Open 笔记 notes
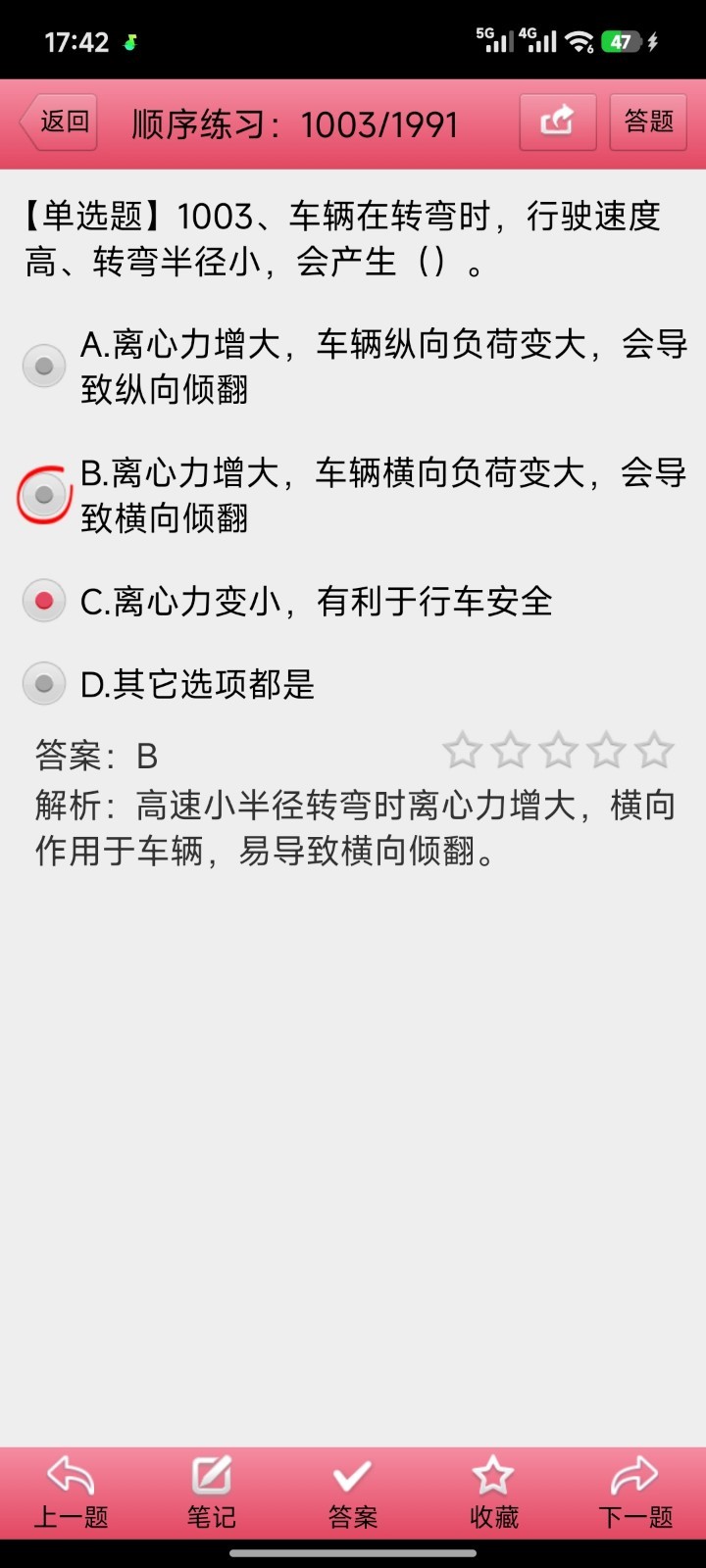 pyautogui.click(x=212, y=1494)
